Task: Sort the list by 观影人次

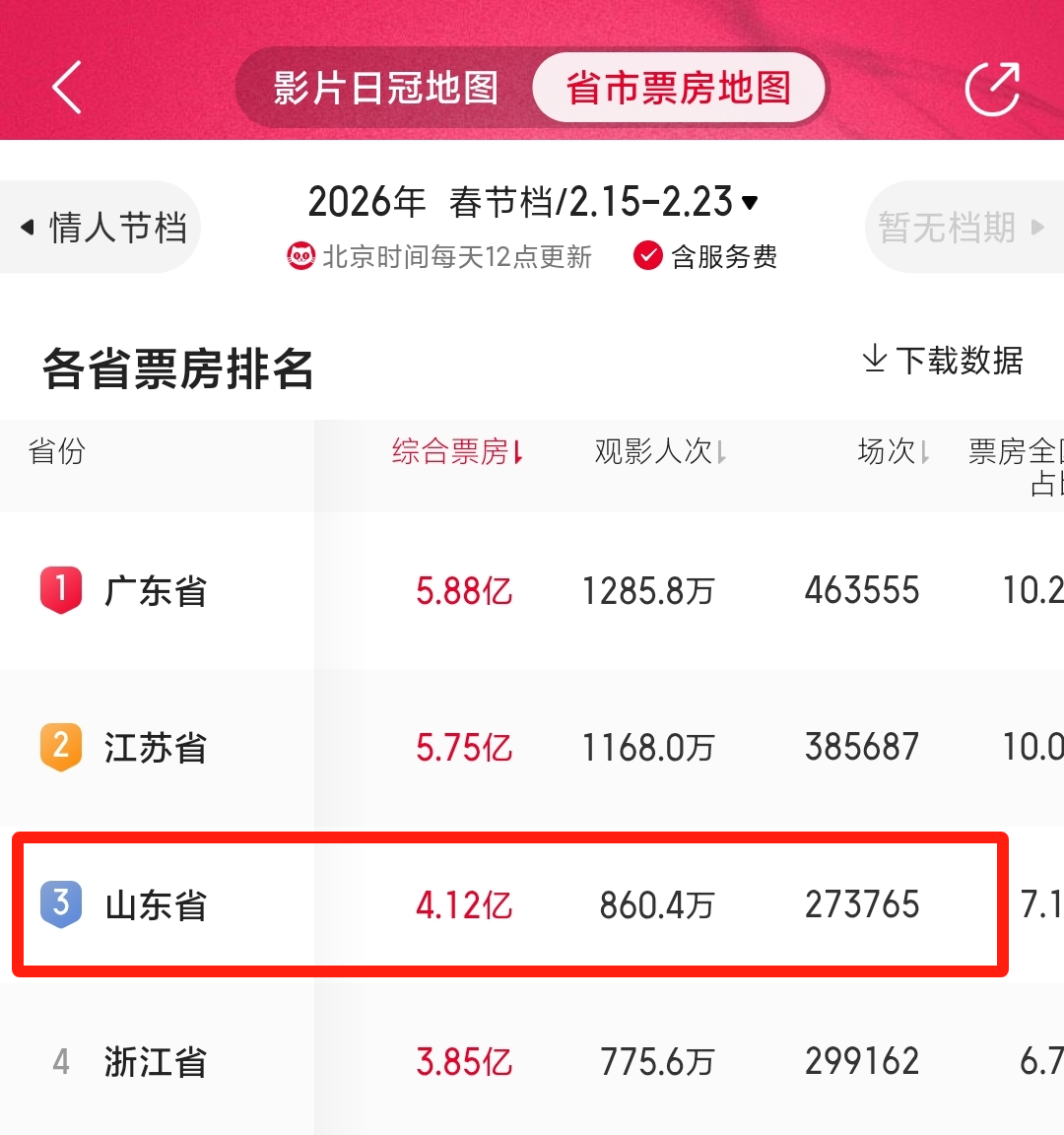Action: (x=660, y=452)
